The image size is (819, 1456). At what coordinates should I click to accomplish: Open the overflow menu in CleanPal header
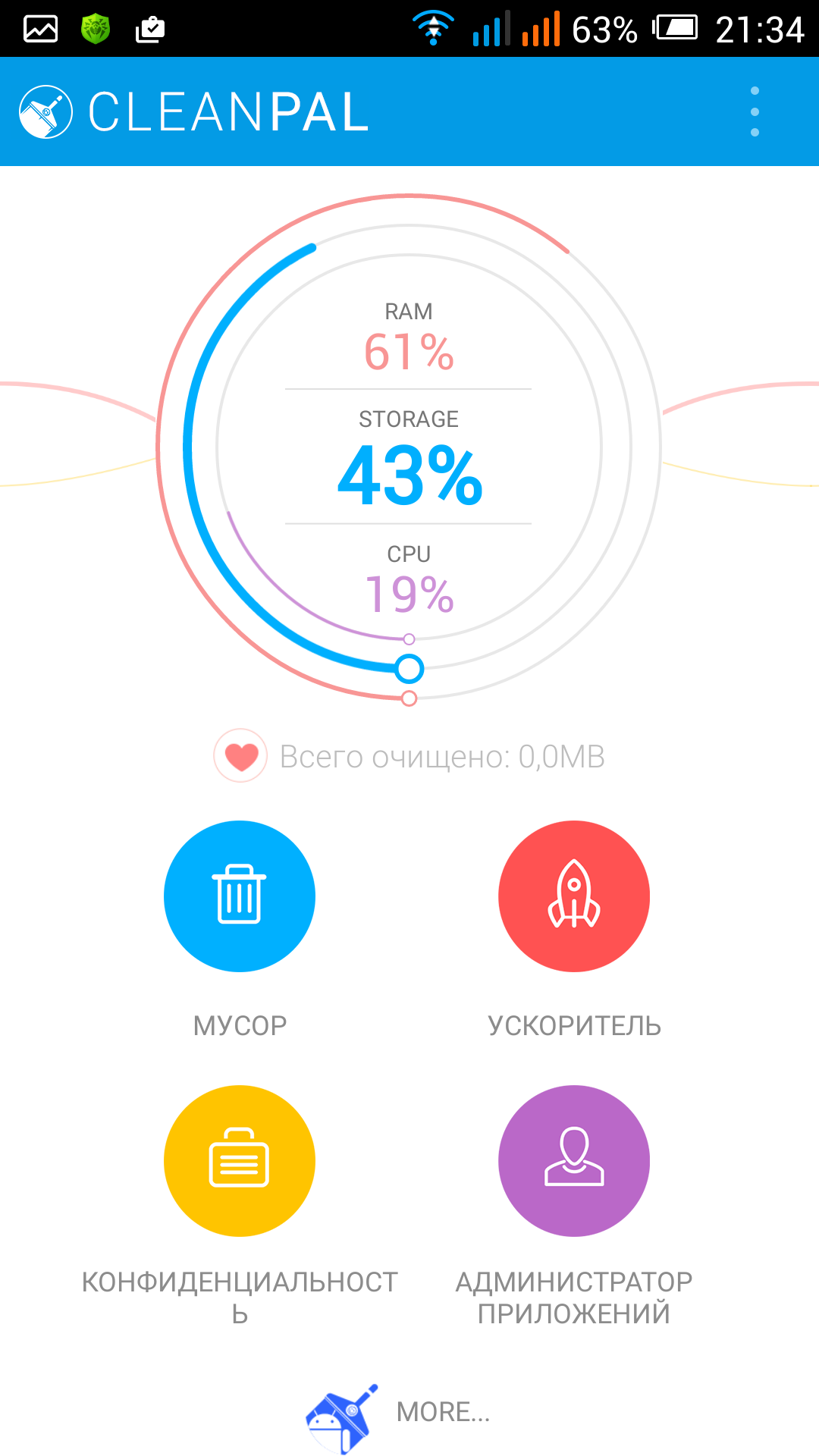[x=755, y=111]
